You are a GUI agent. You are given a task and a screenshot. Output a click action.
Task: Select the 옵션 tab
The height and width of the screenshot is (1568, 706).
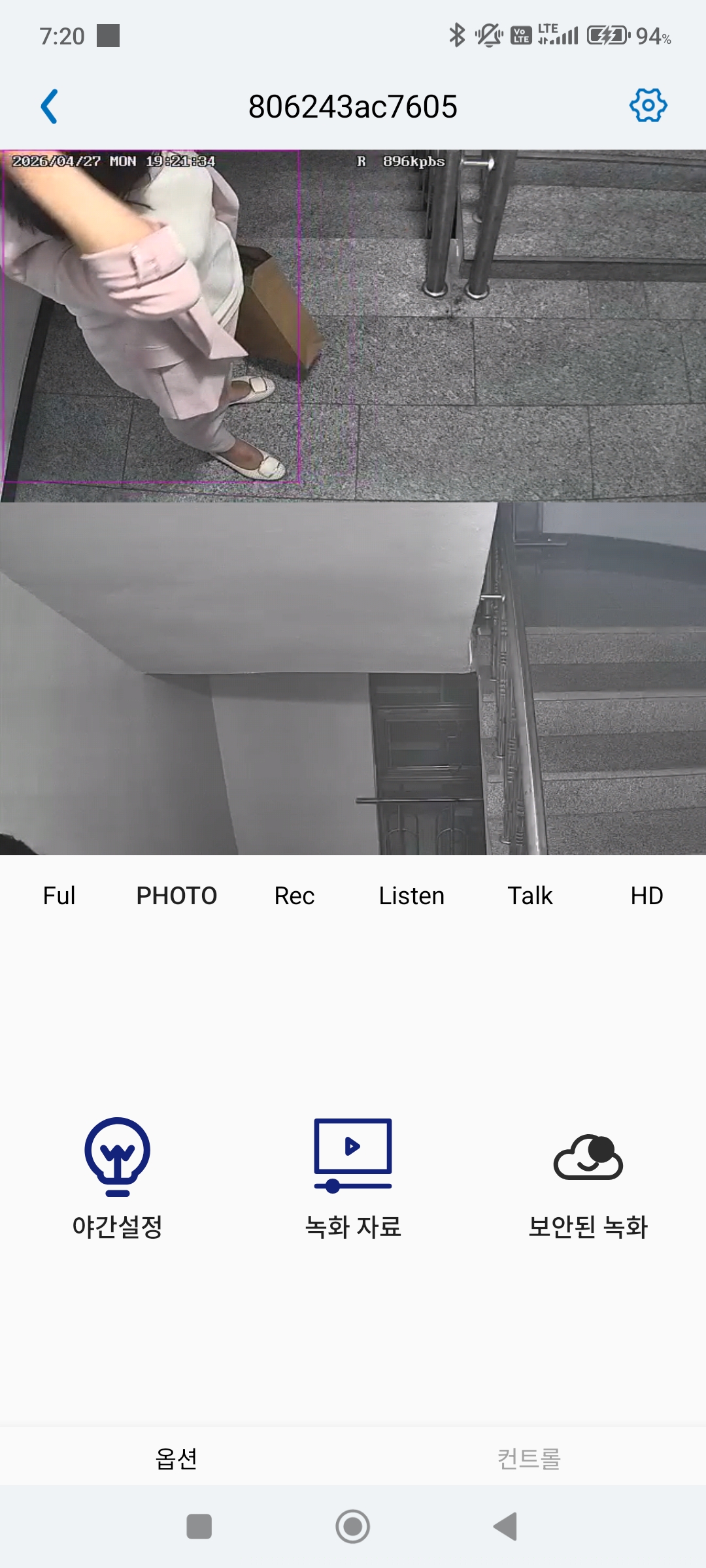point(176,1458)
